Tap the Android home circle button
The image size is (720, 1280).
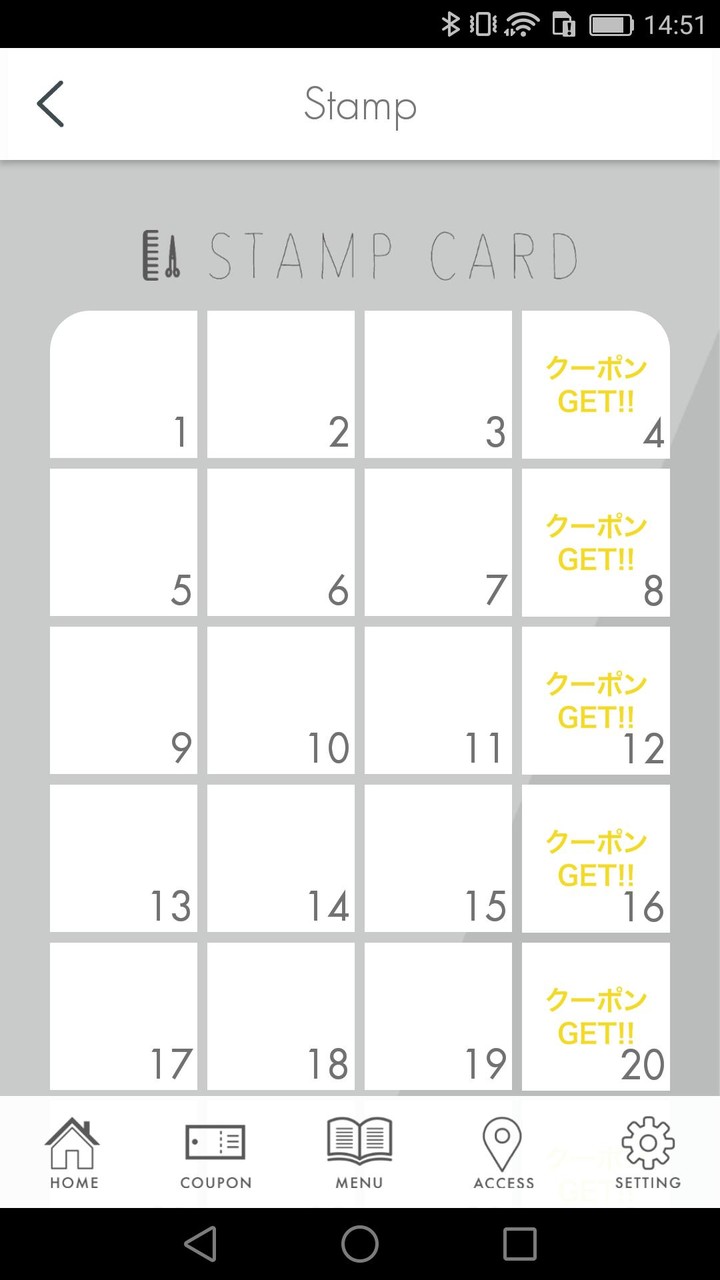coord(360,1243)
